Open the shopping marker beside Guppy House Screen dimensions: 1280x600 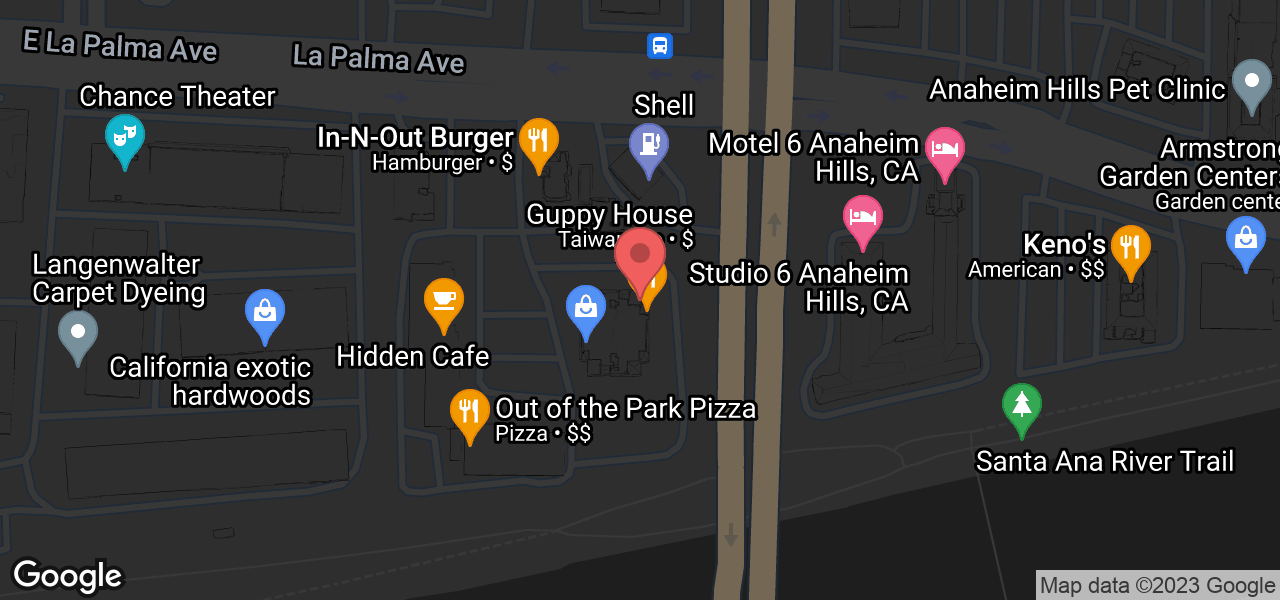(x=586, y=309)
